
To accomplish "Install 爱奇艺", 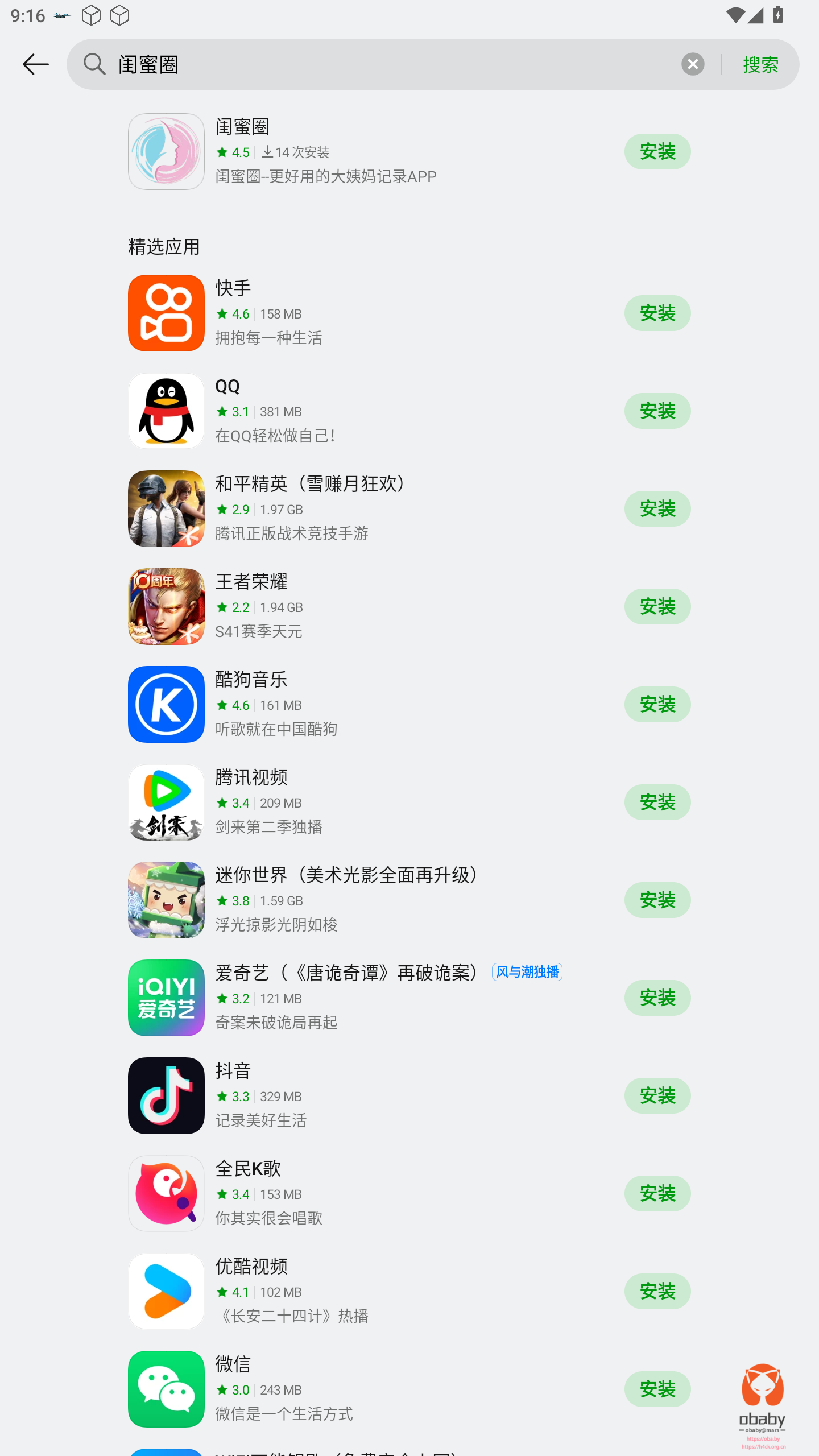I will tap(657, 998).
